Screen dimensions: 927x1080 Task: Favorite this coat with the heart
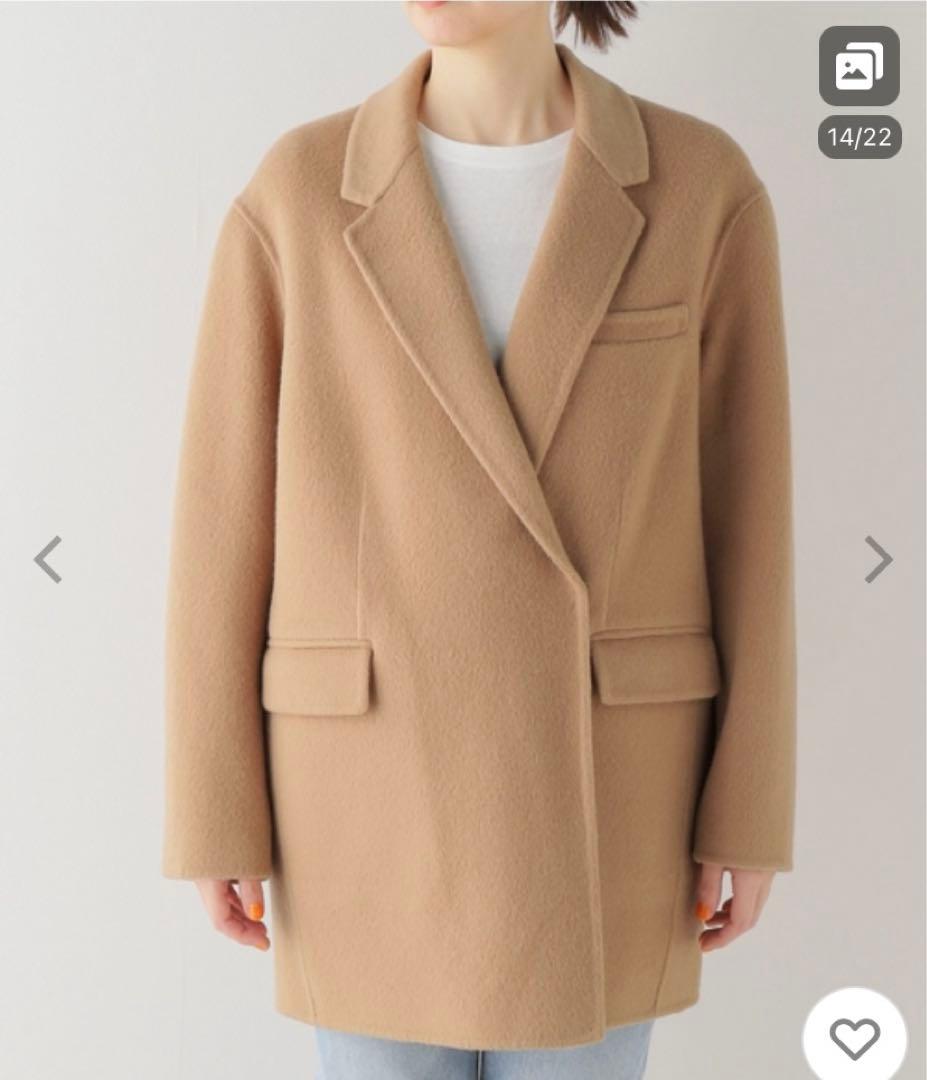click(x=855, y=1039)
